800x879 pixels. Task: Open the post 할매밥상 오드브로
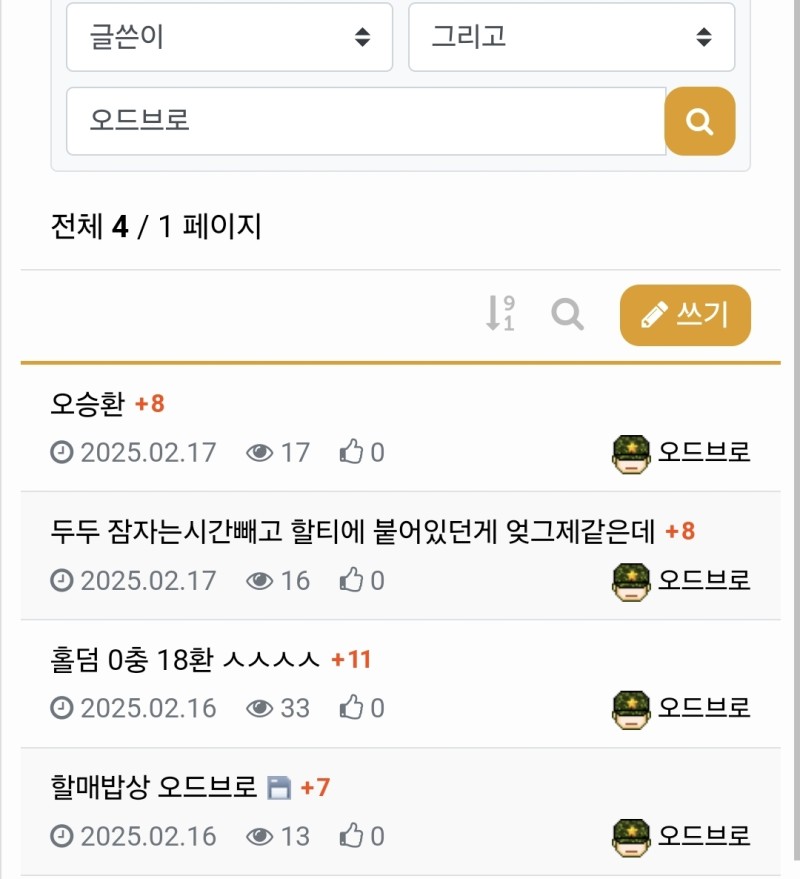(153, 787)
